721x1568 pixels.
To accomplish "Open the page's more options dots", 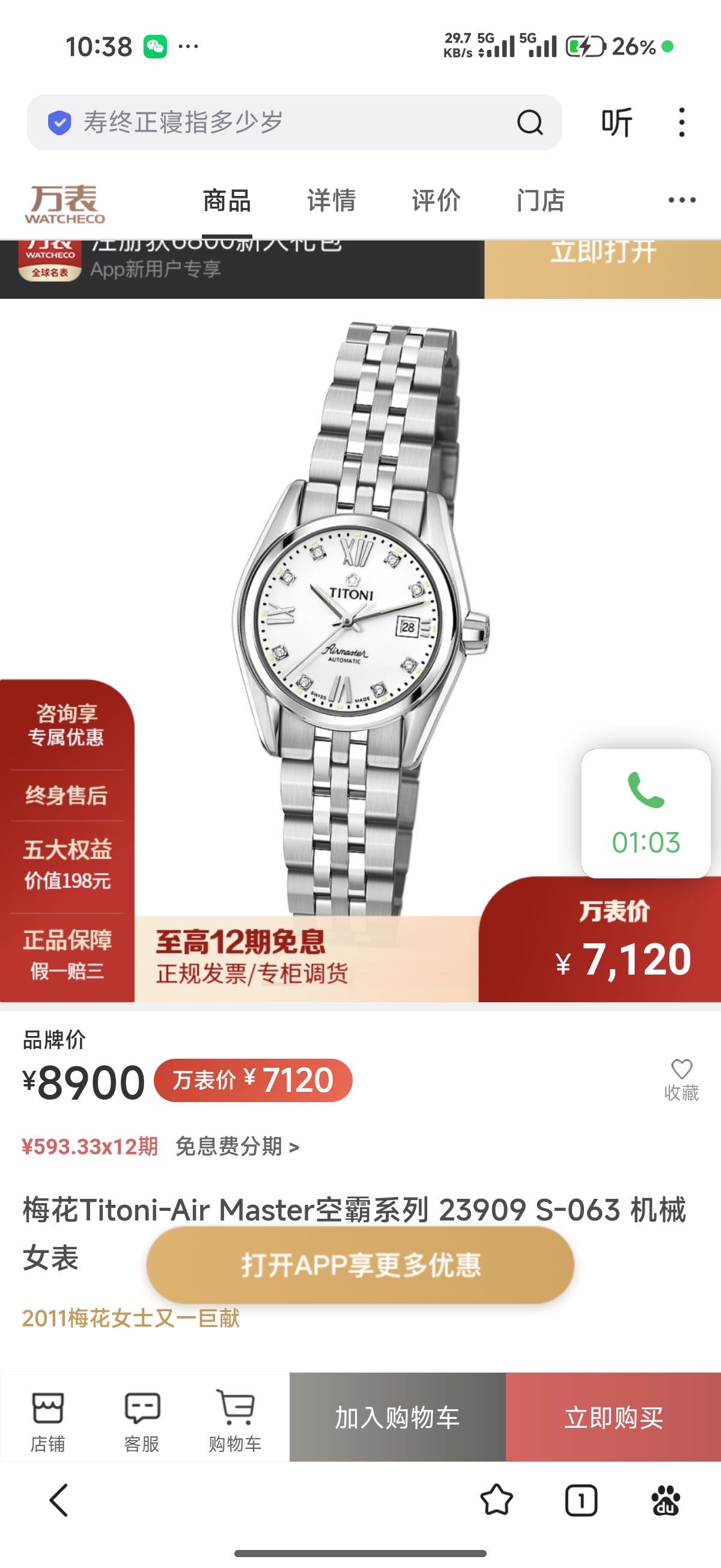I will (x=681, y=200).
